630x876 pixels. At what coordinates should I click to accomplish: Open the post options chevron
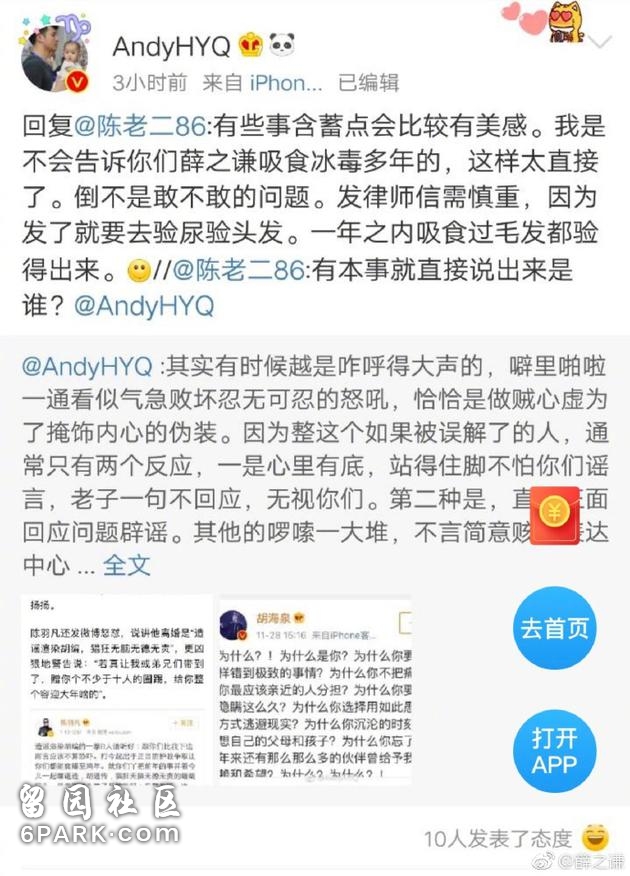(601, 43)
